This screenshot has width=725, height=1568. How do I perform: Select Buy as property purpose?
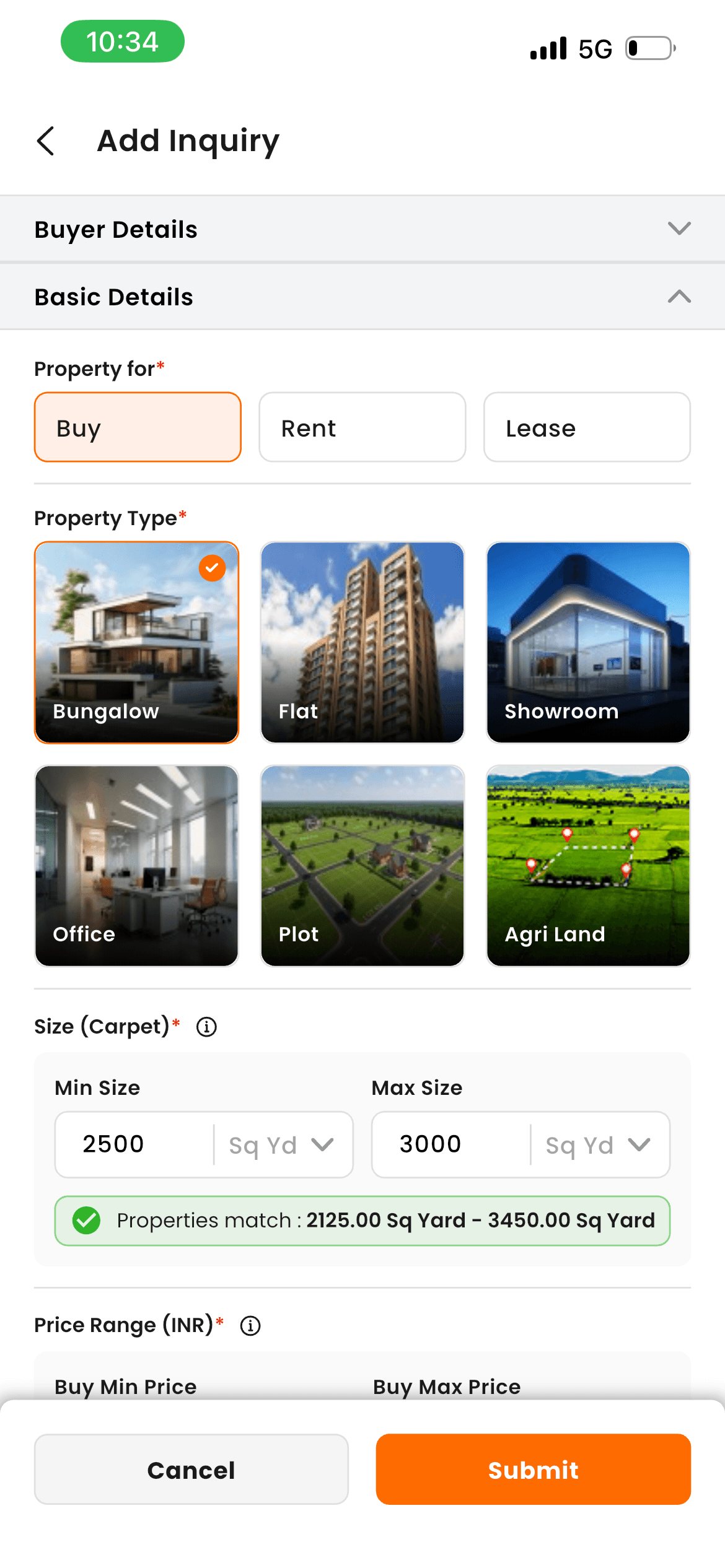(138, 427)
